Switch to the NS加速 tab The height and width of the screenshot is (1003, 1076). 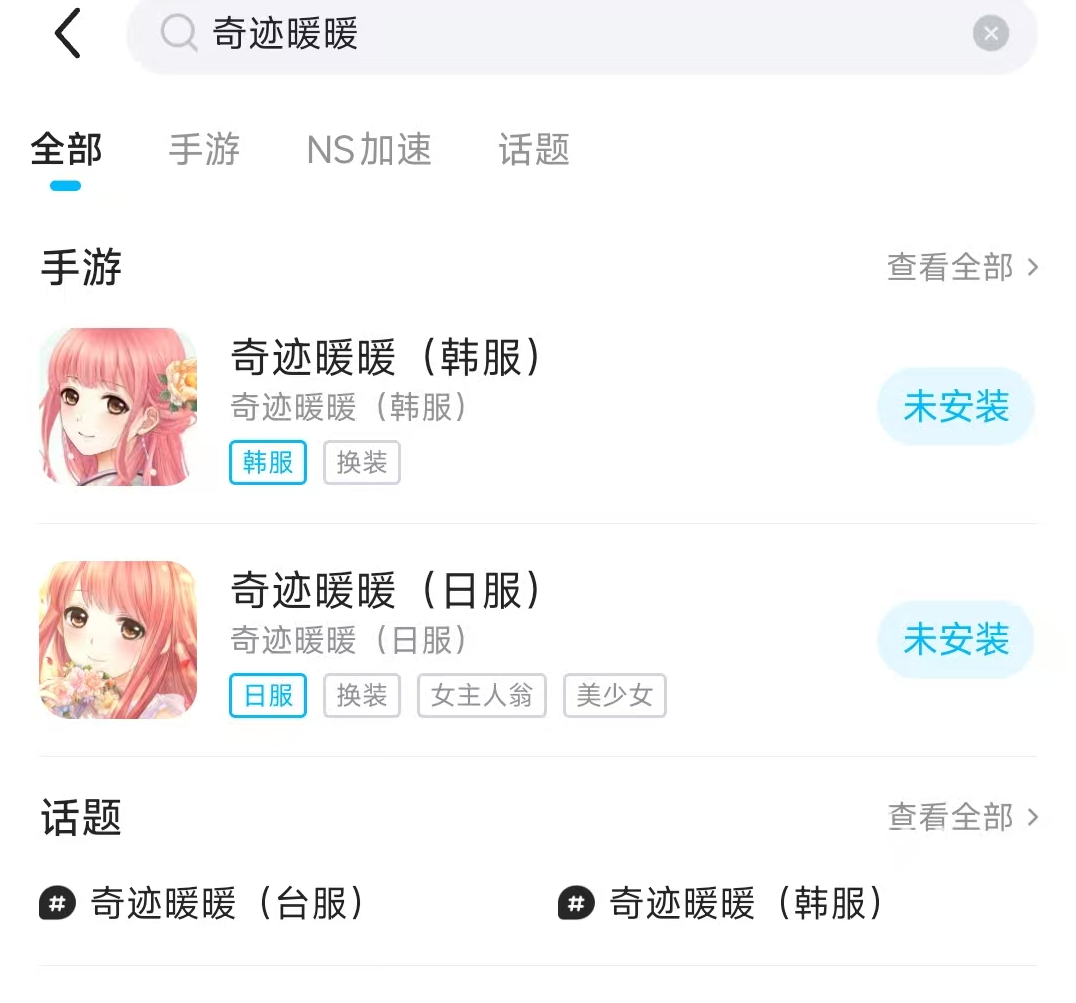click(x=369, y=150)
